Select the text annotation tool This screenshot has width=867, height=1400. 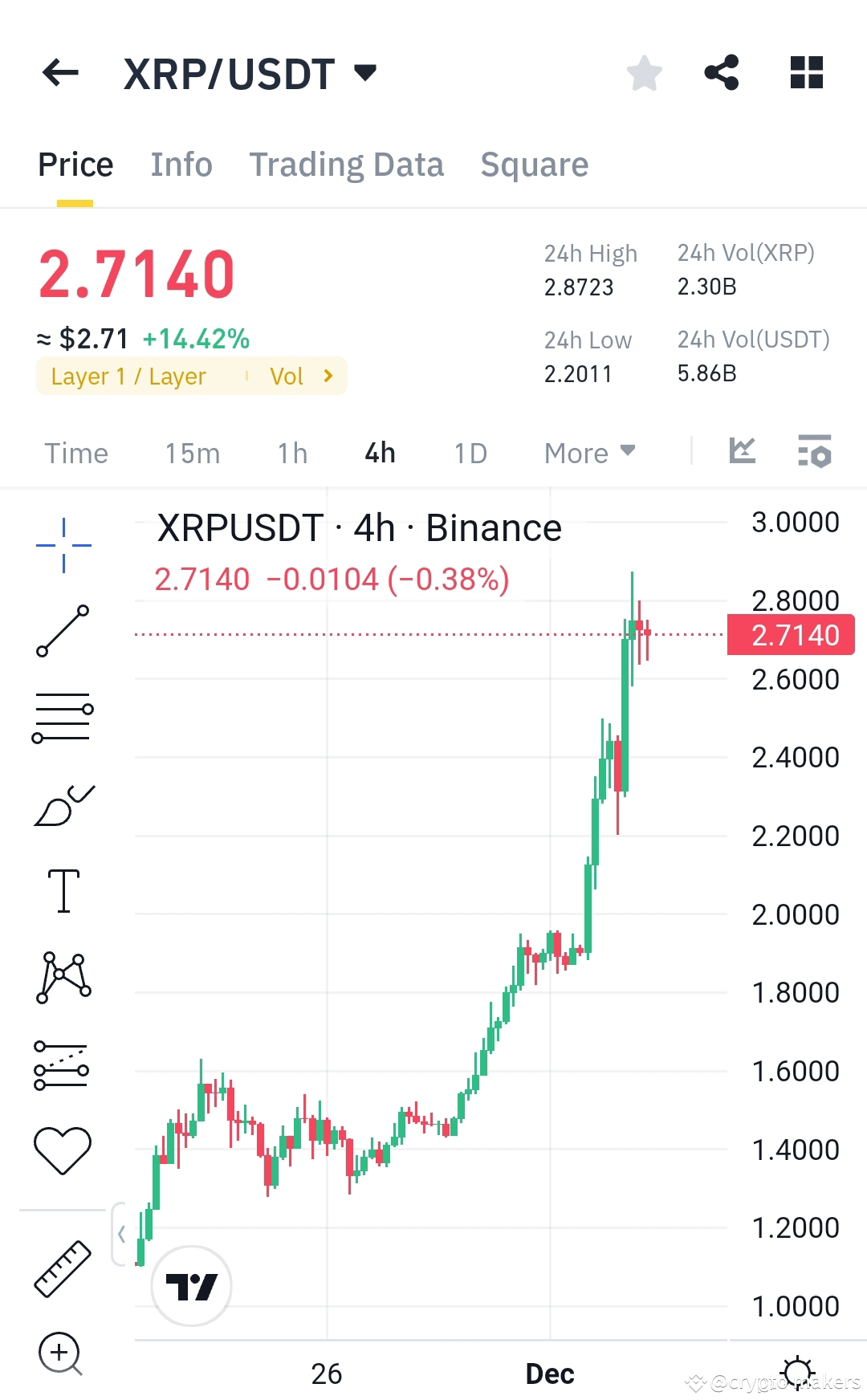[63, 891]
